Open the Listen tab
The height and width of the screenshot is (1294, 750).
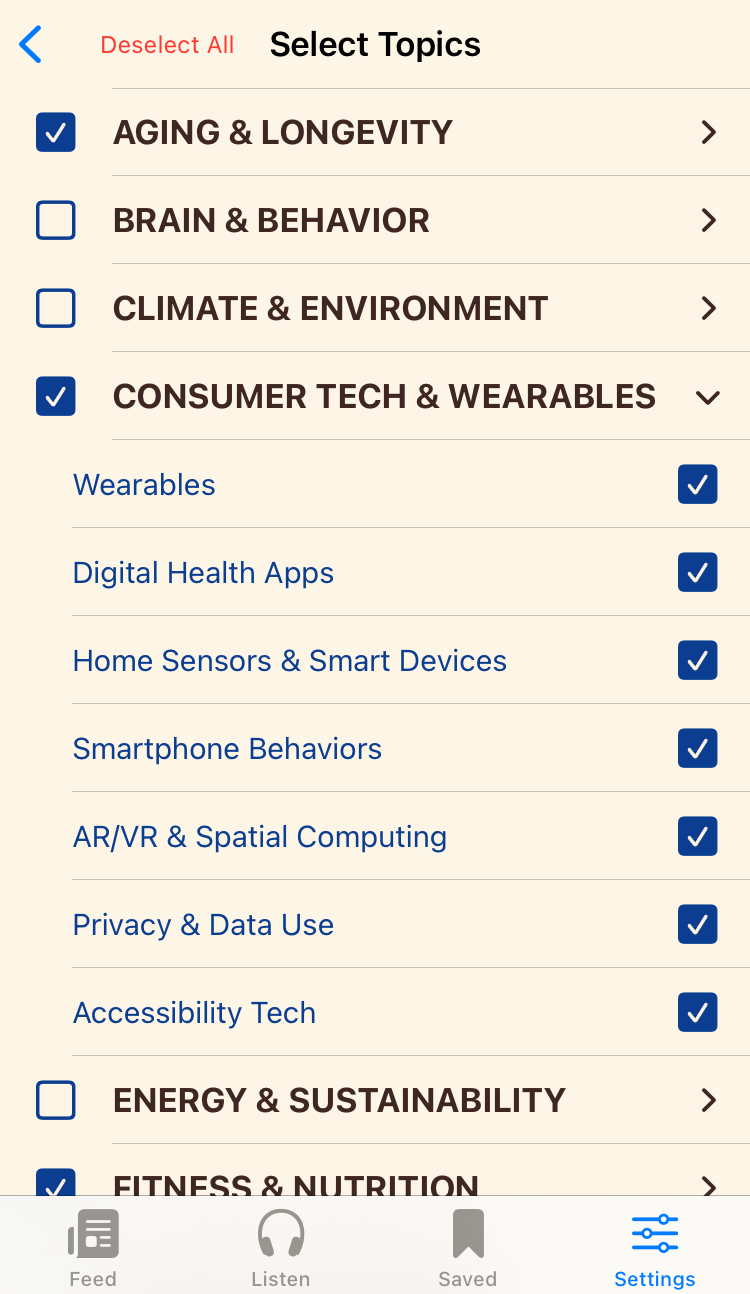point(280,1246)
